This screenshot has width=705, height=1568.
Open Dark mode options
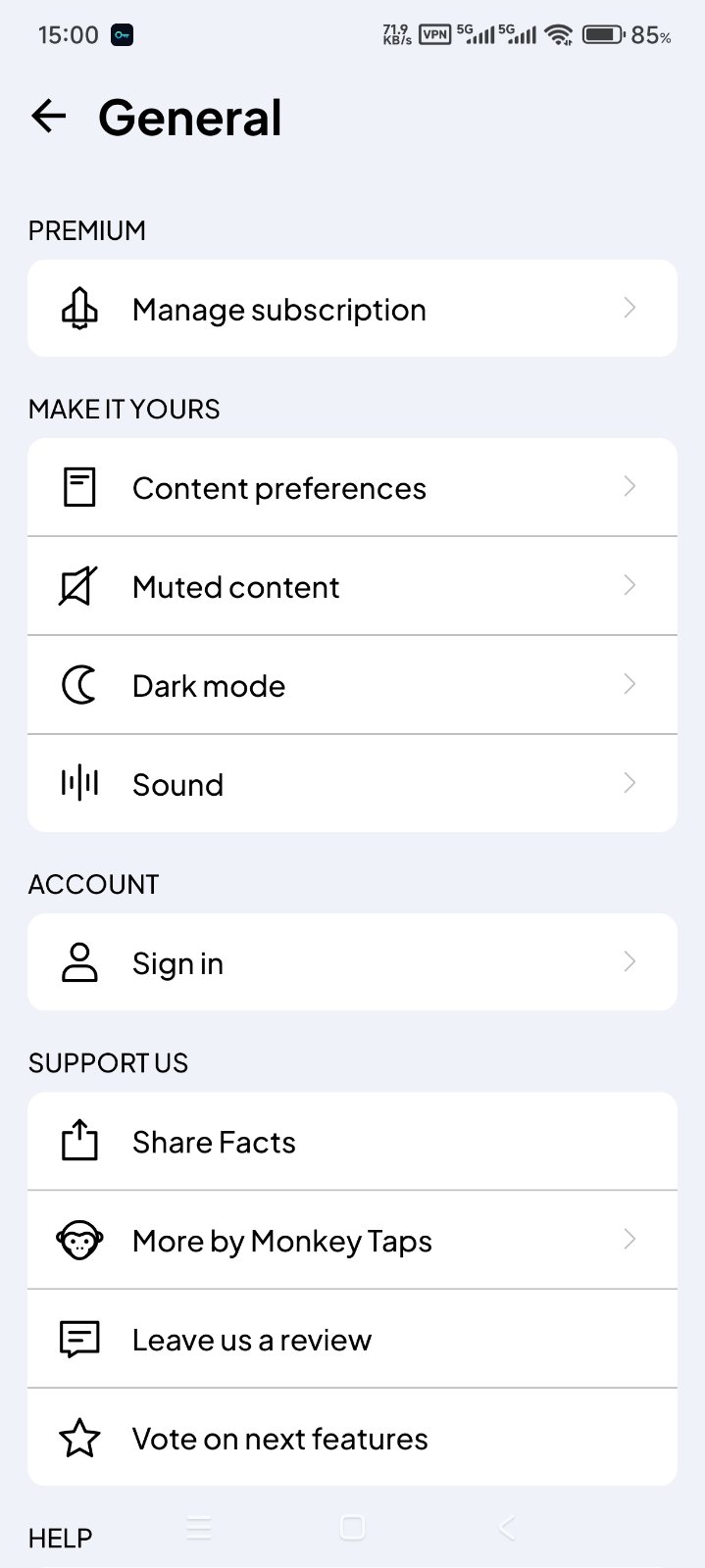tap(352, 685)
